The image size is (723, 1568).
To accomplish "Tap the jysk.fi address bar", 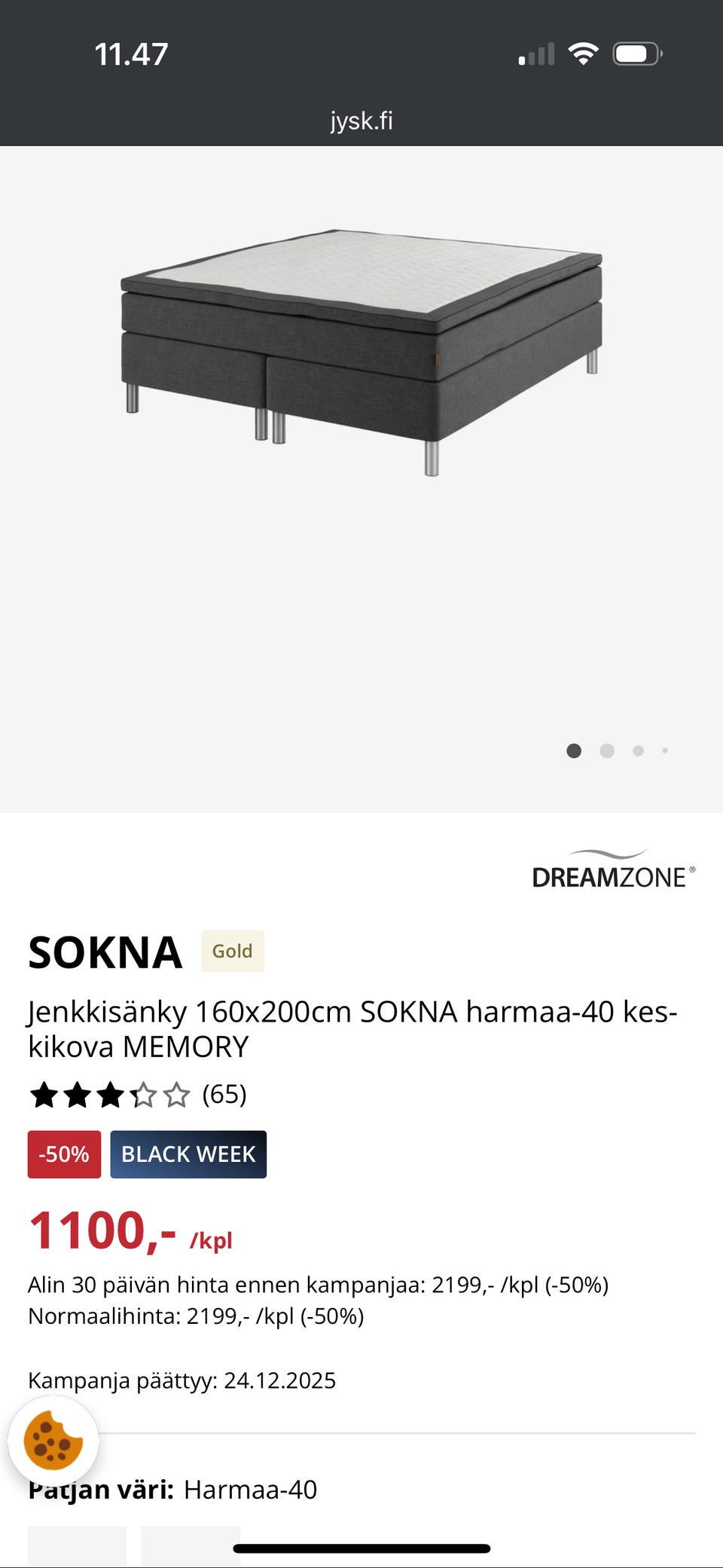I will (361, 121).
